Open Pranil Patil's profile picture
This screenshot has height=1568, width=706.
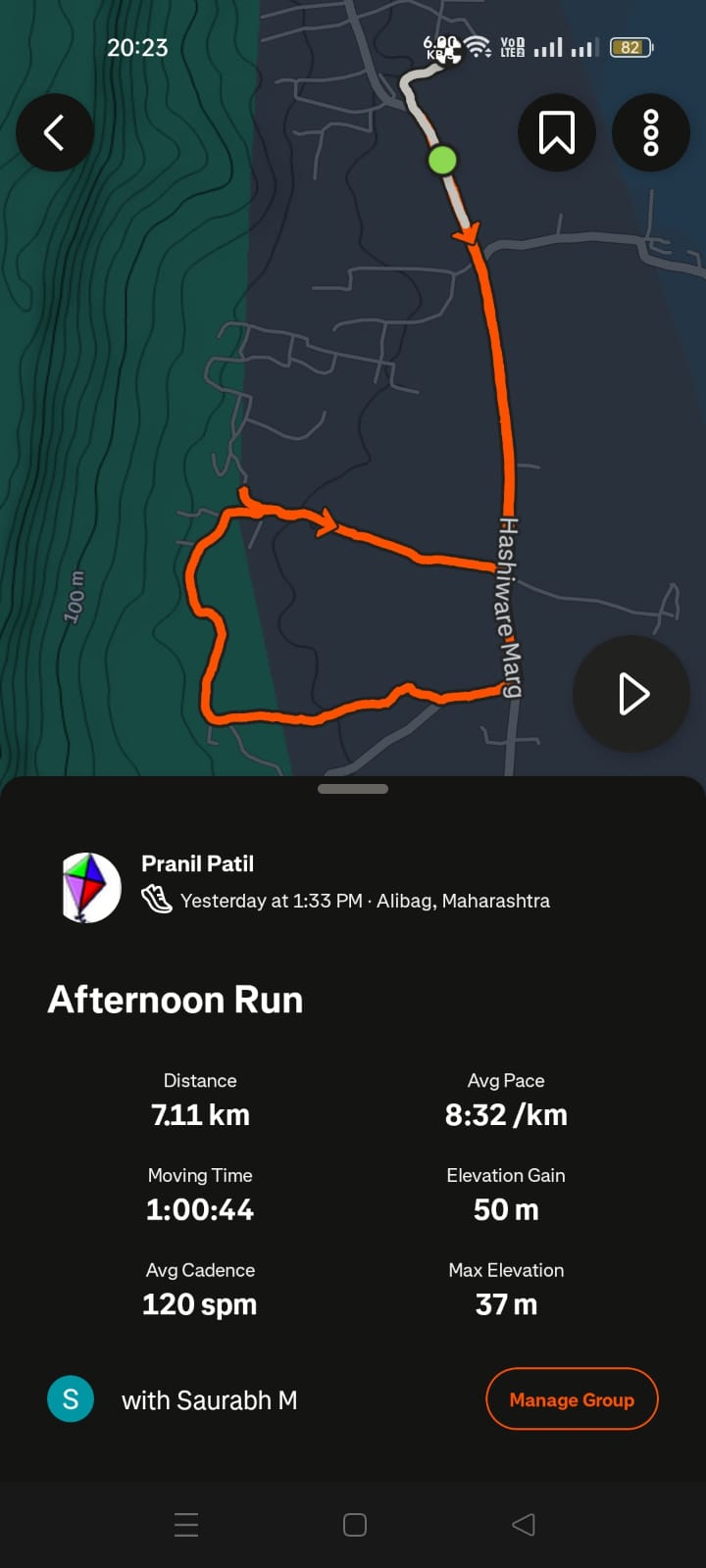point(91,887)
